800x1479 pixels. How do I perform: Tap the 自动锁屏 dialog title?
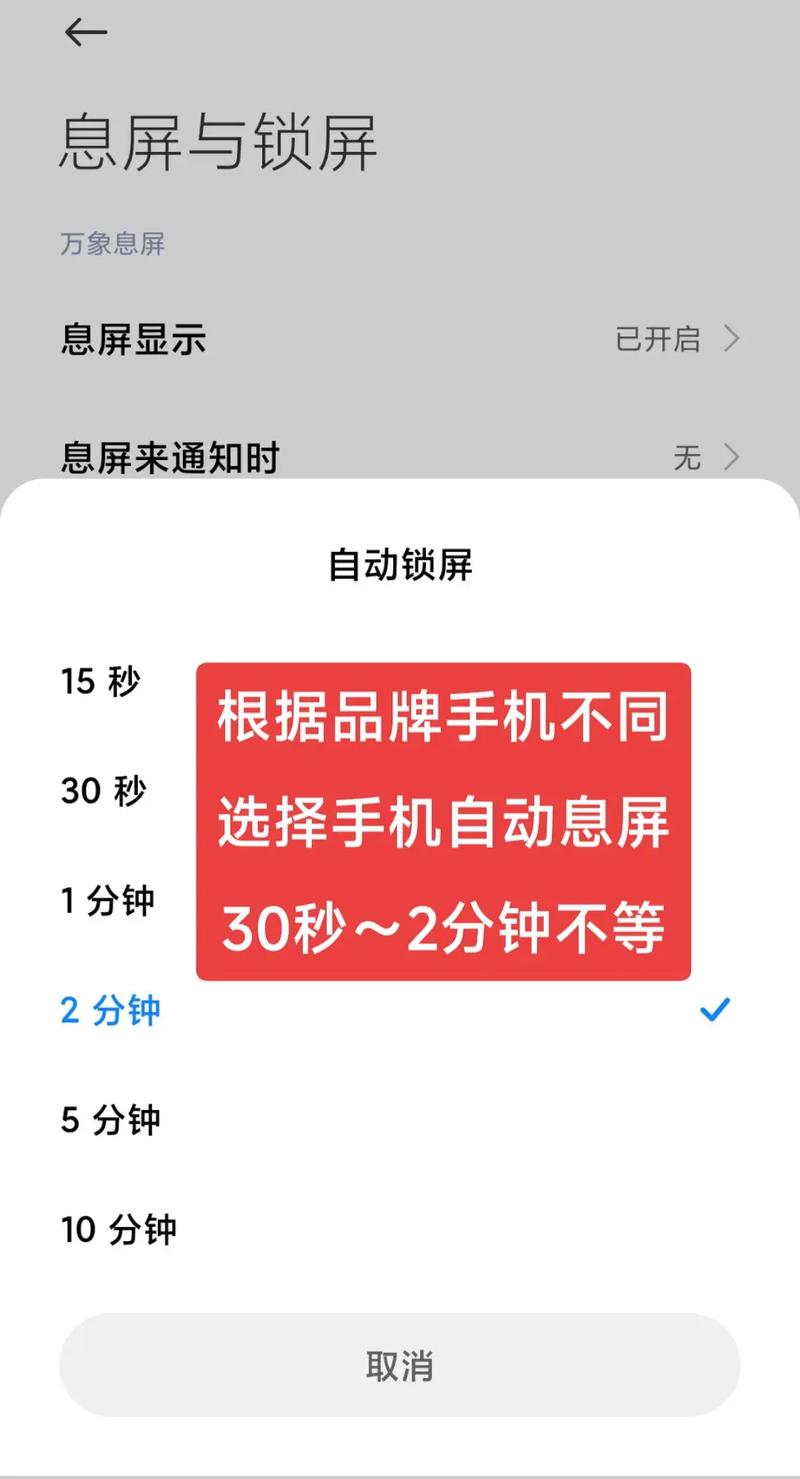tap(398, 564)
